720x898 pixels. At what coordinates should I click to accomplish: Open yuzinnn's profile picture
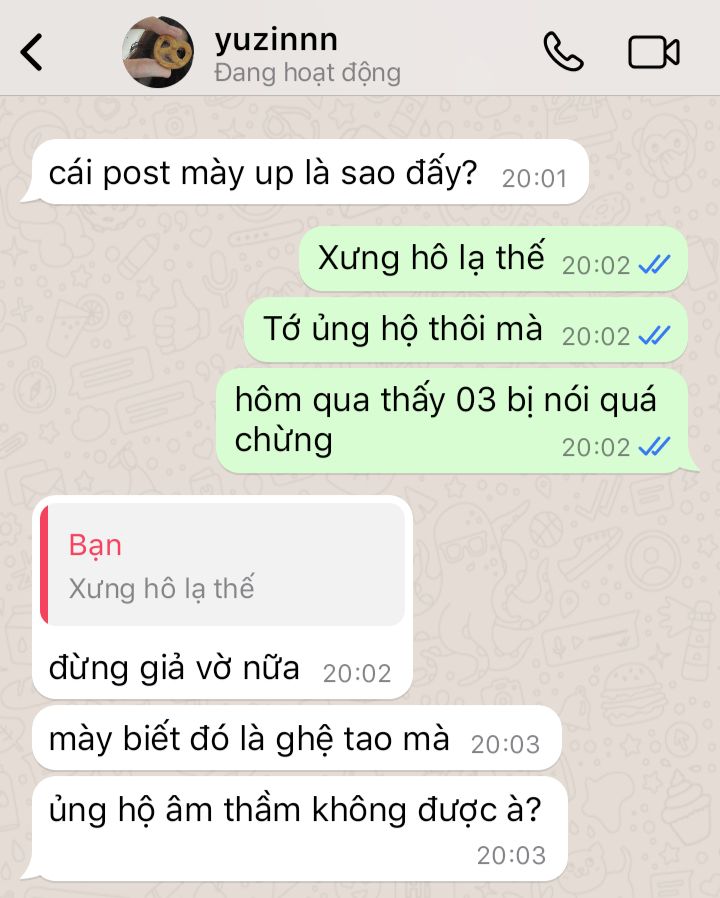click(158, 52)
